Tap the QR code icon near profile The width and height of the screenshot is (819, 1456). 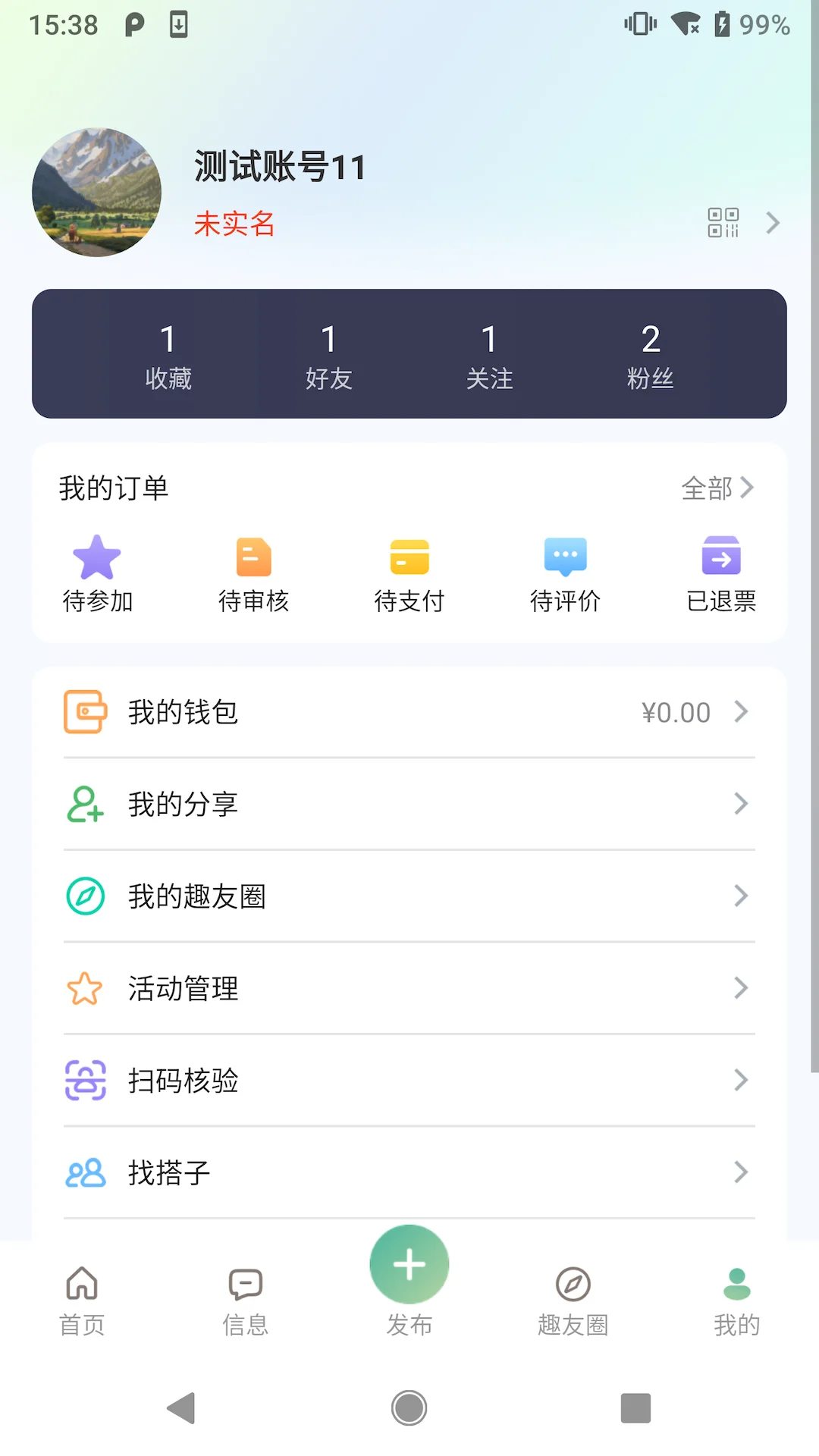pos(723,223)
